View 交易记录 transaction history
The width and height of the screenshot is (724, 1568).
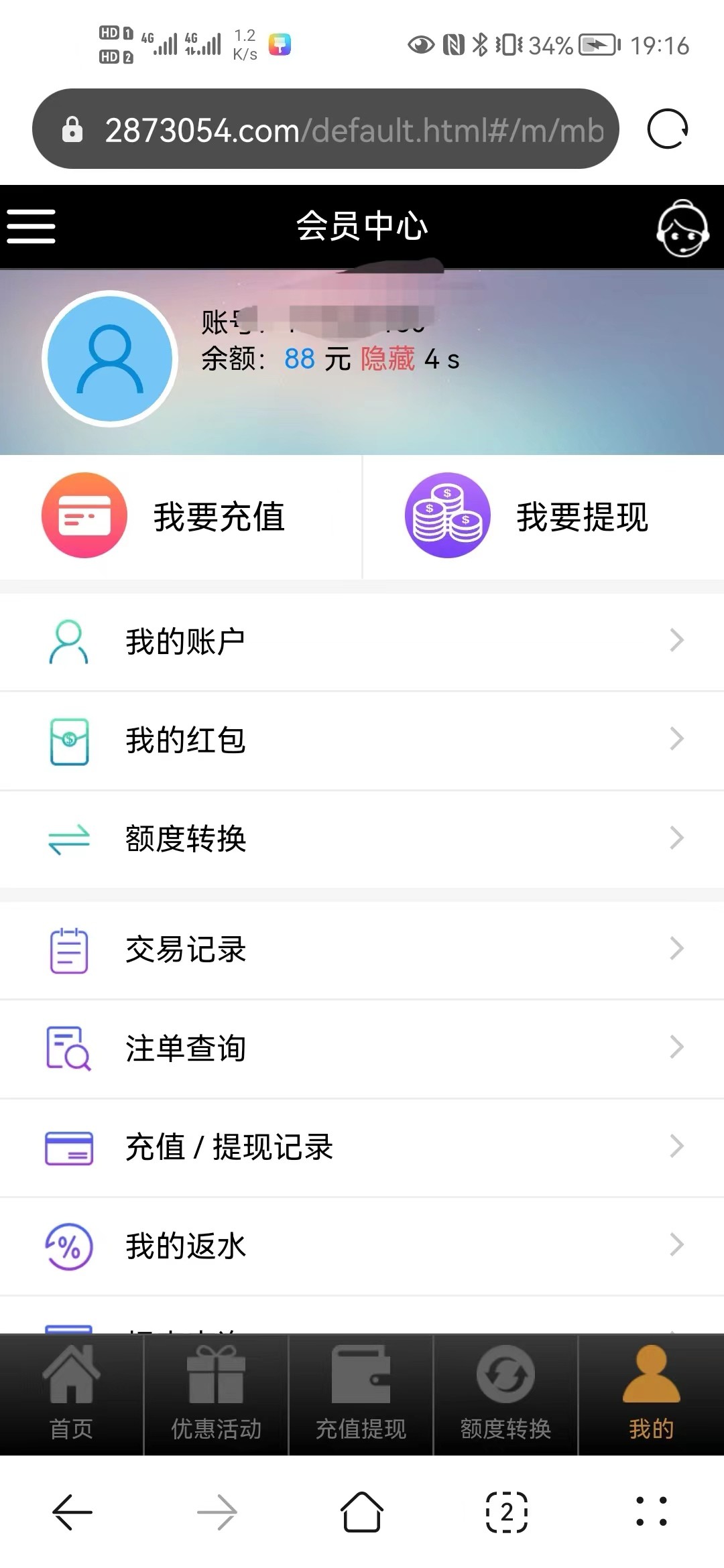click(362, 950)
